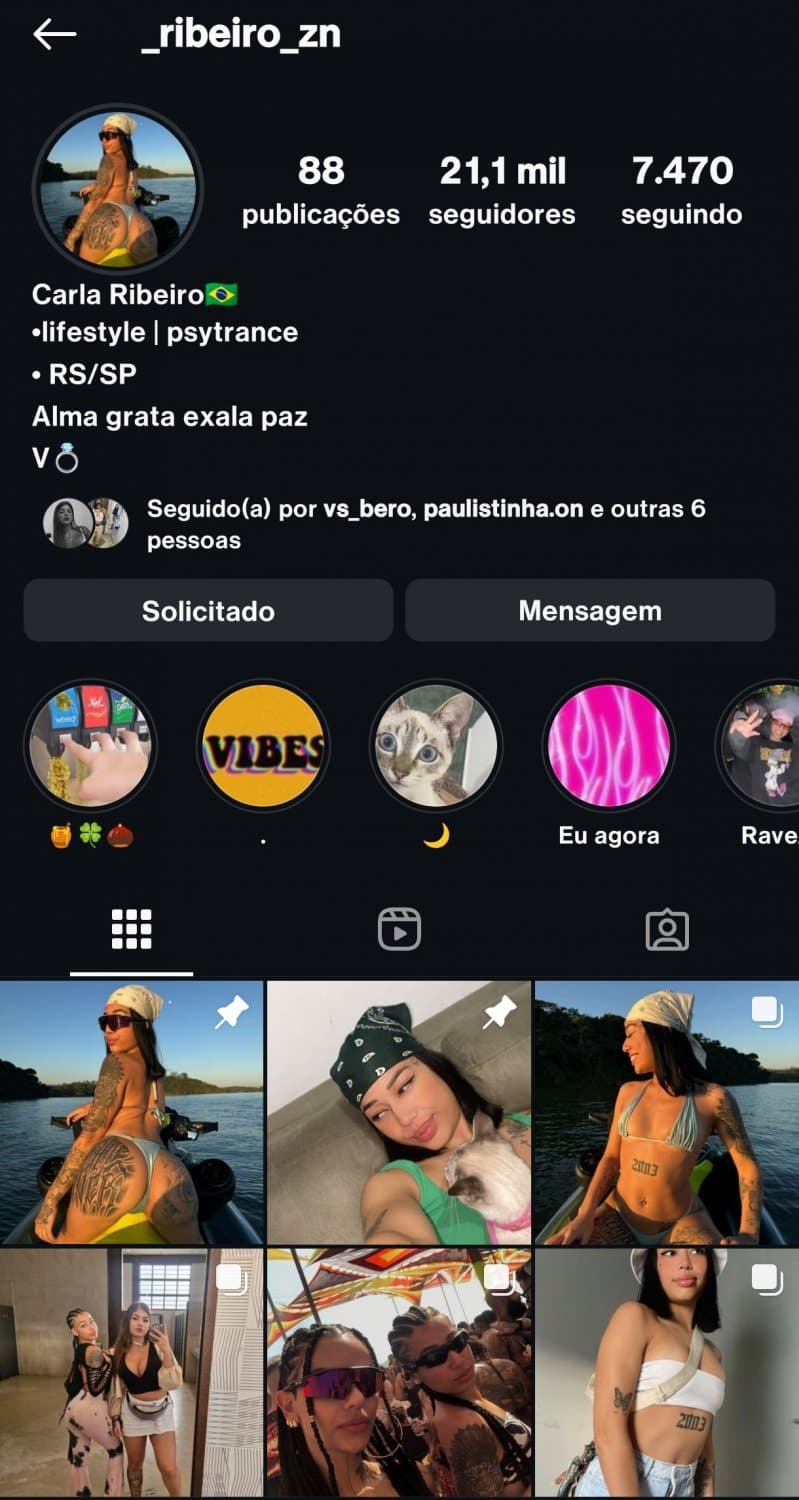
Task: Open the cat story highlight with moon emoji
Action: 435,745
